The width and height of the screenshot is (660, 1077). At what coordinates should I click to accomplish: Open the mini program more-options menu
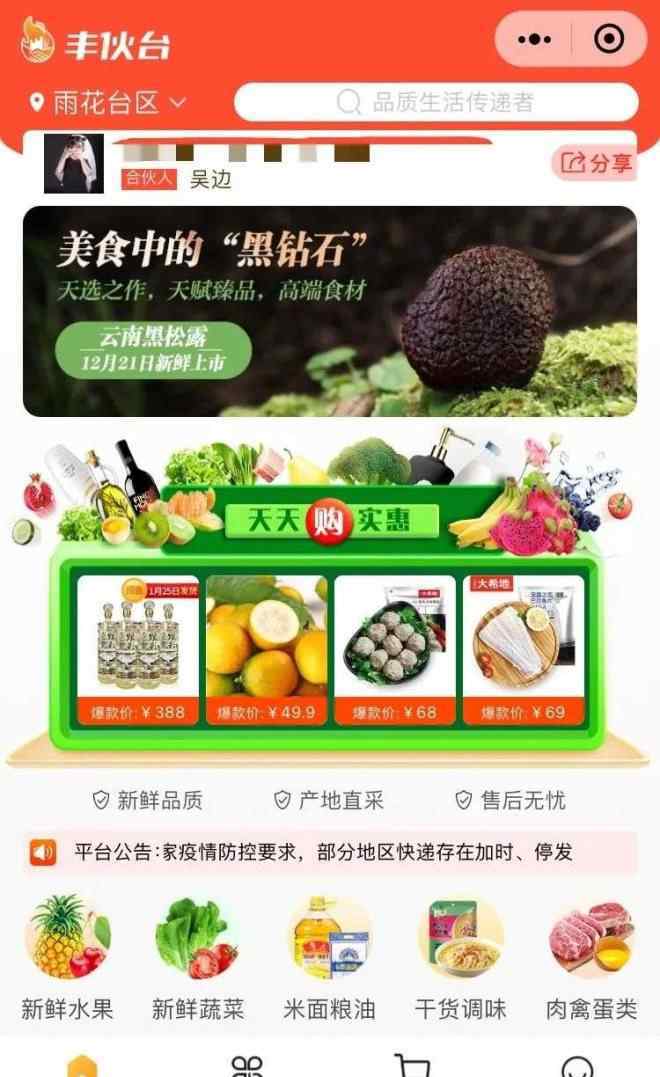pos(534,39)
